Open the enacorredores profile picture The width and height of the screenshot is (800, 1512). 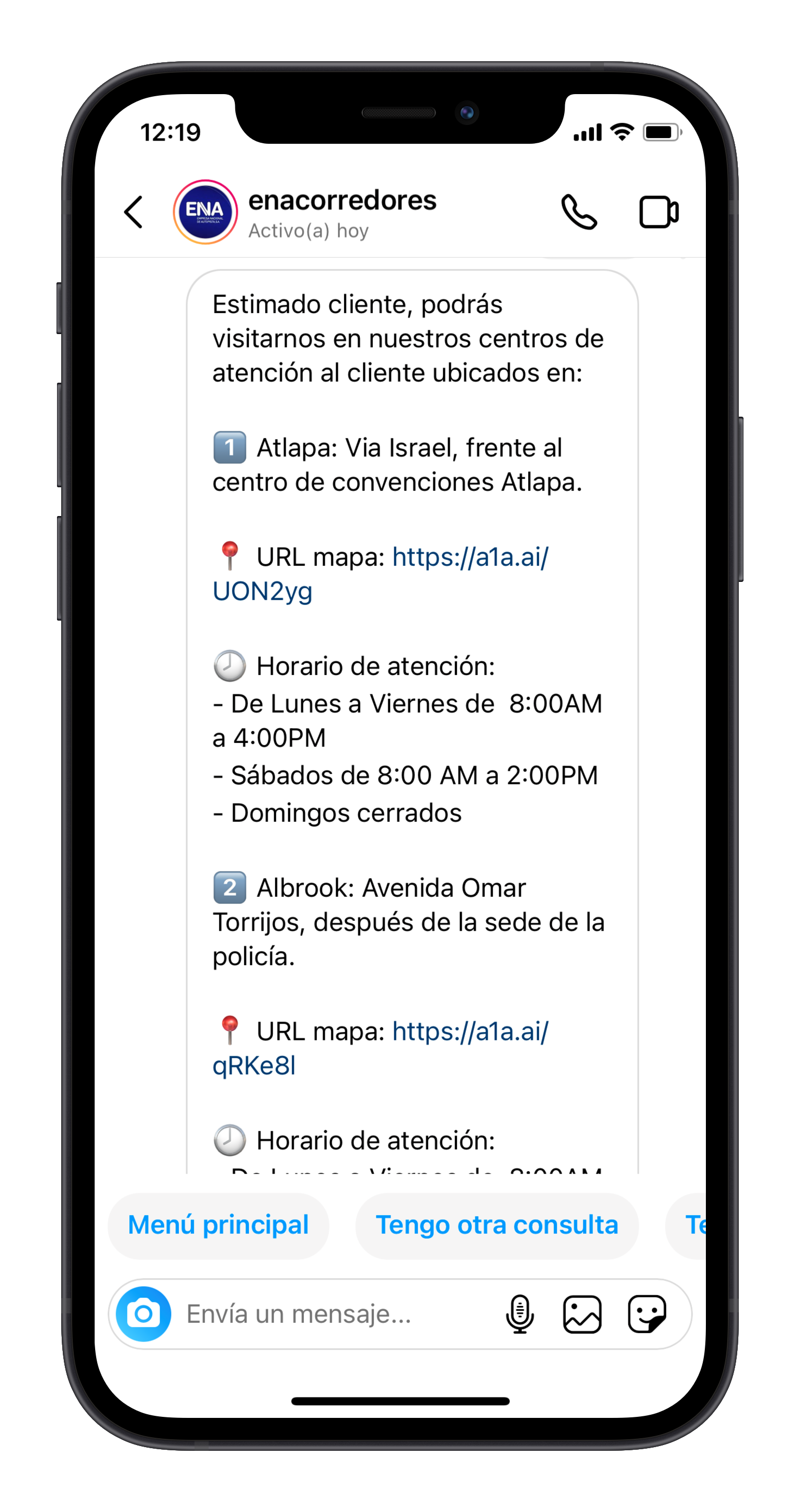(x=205, y=212)
